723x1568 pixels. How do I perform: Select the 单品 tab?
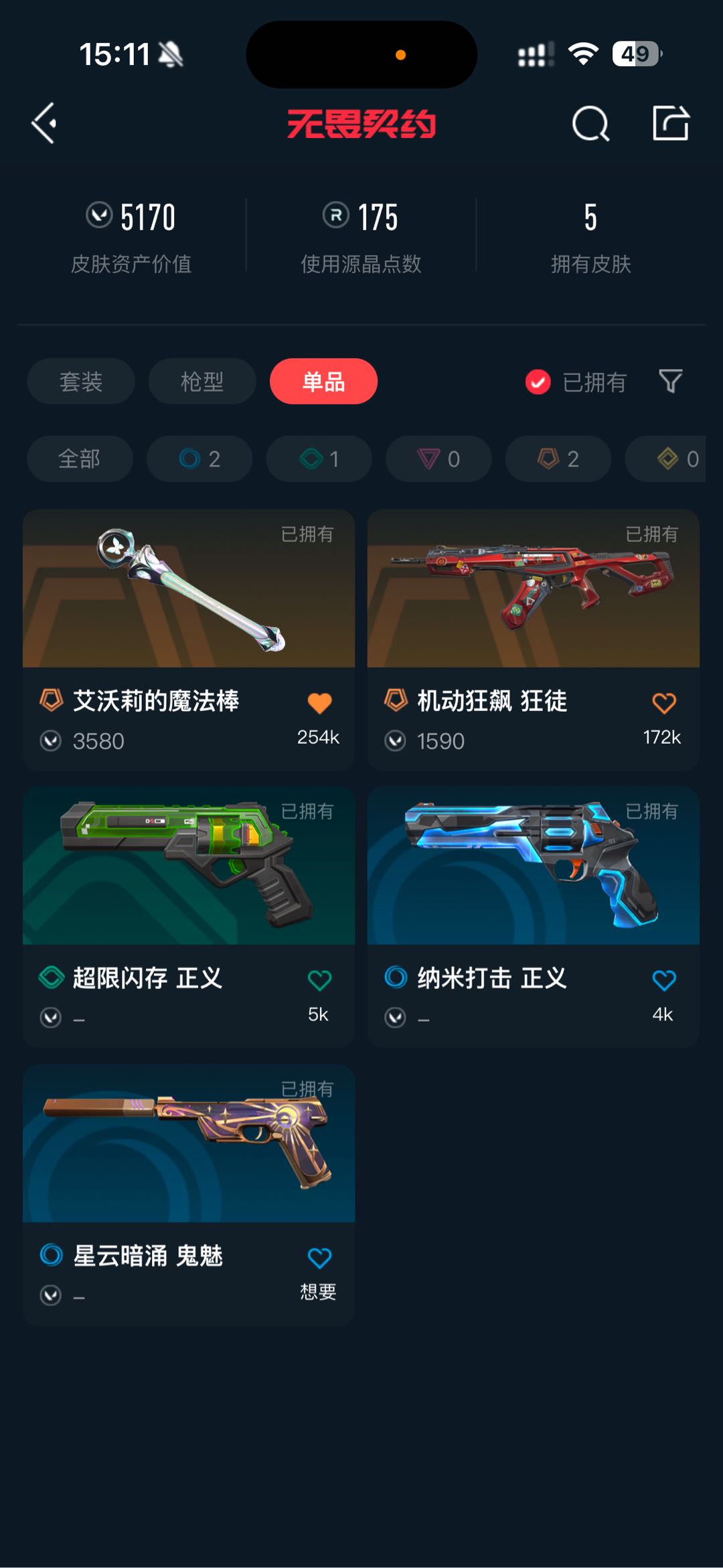323,382
